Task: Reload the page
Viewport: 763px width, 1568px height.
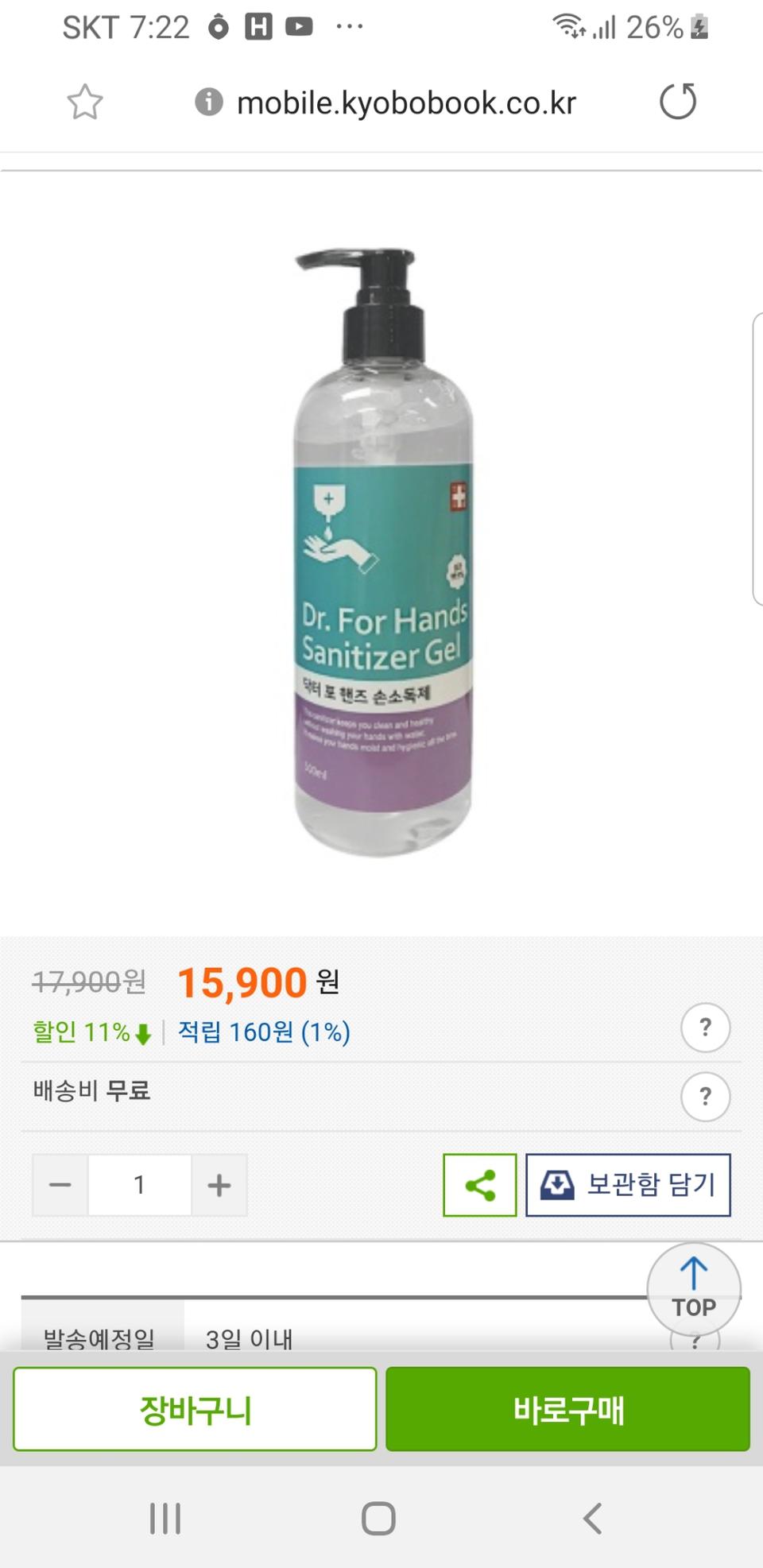Action: pyautogui.click(x=678, y=101)
